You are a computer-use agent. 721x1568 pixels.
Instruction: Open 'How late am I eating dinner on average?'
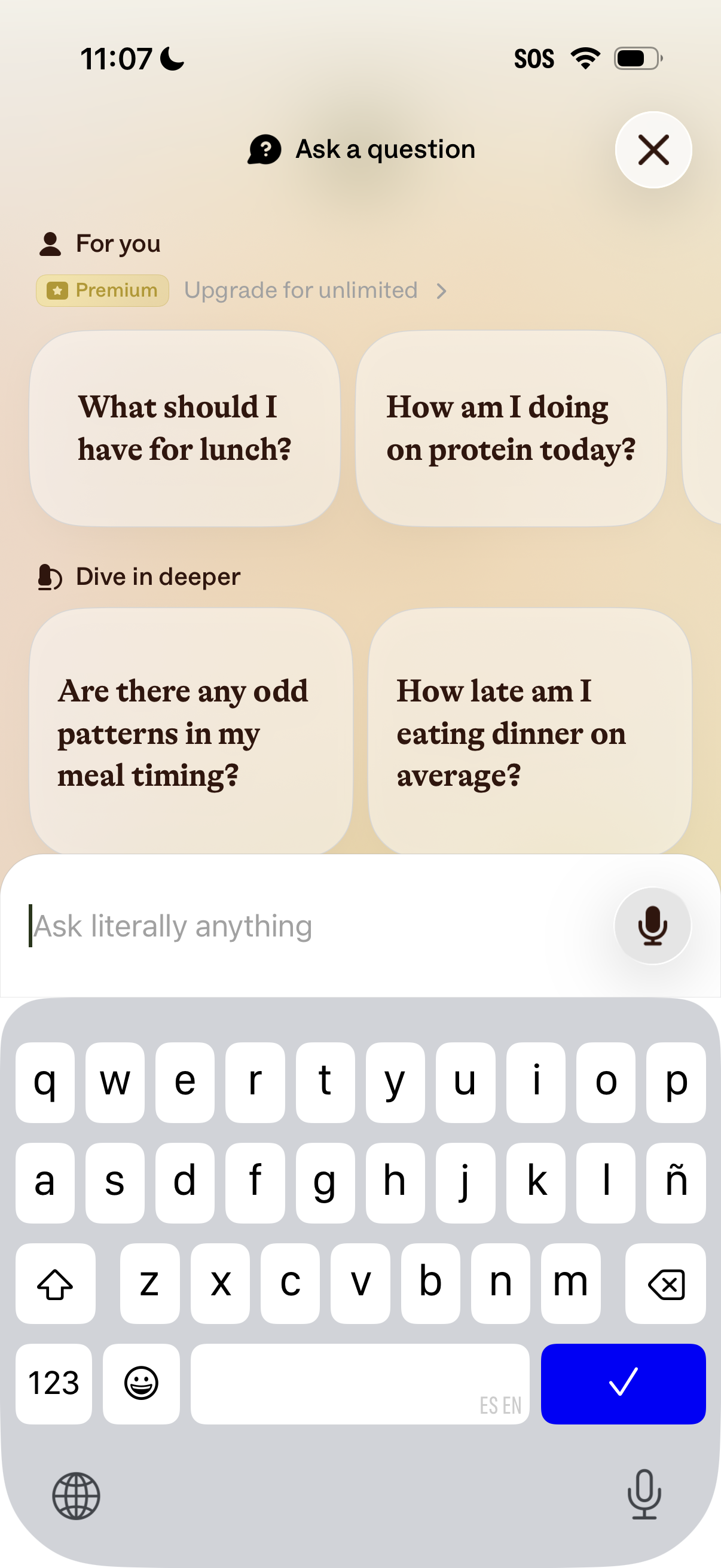(529, 731)
